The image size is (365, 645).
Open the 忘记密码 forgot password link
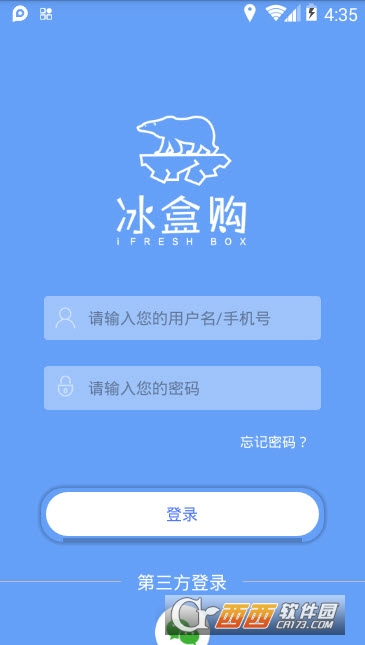click(274, 442)
